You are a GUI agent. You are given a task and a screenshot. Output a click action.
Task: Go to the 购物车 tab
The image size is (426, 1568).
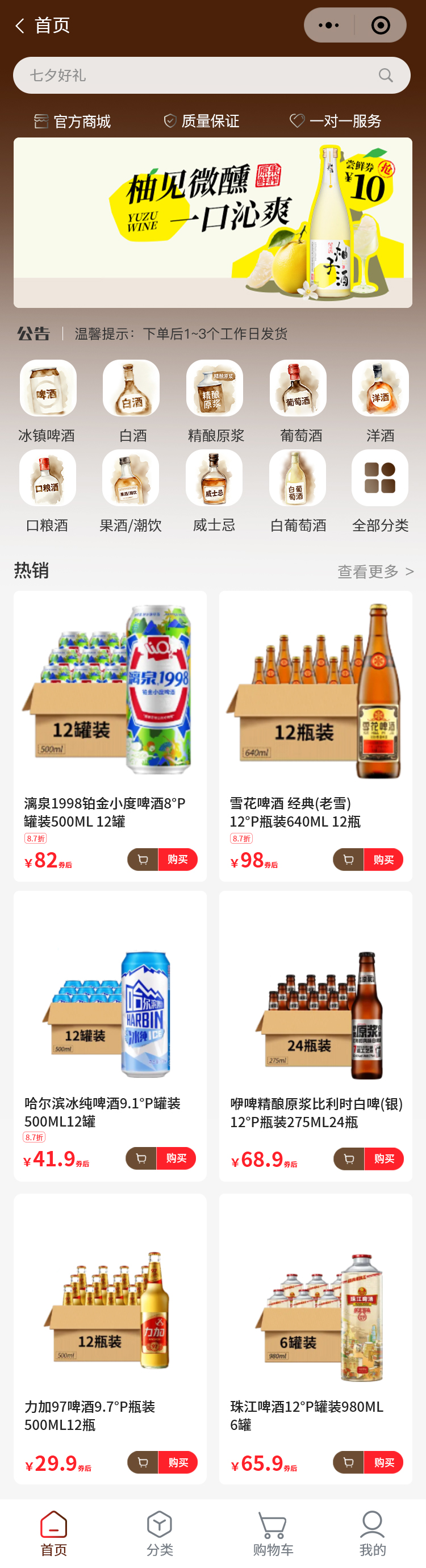pos(273,1533)
